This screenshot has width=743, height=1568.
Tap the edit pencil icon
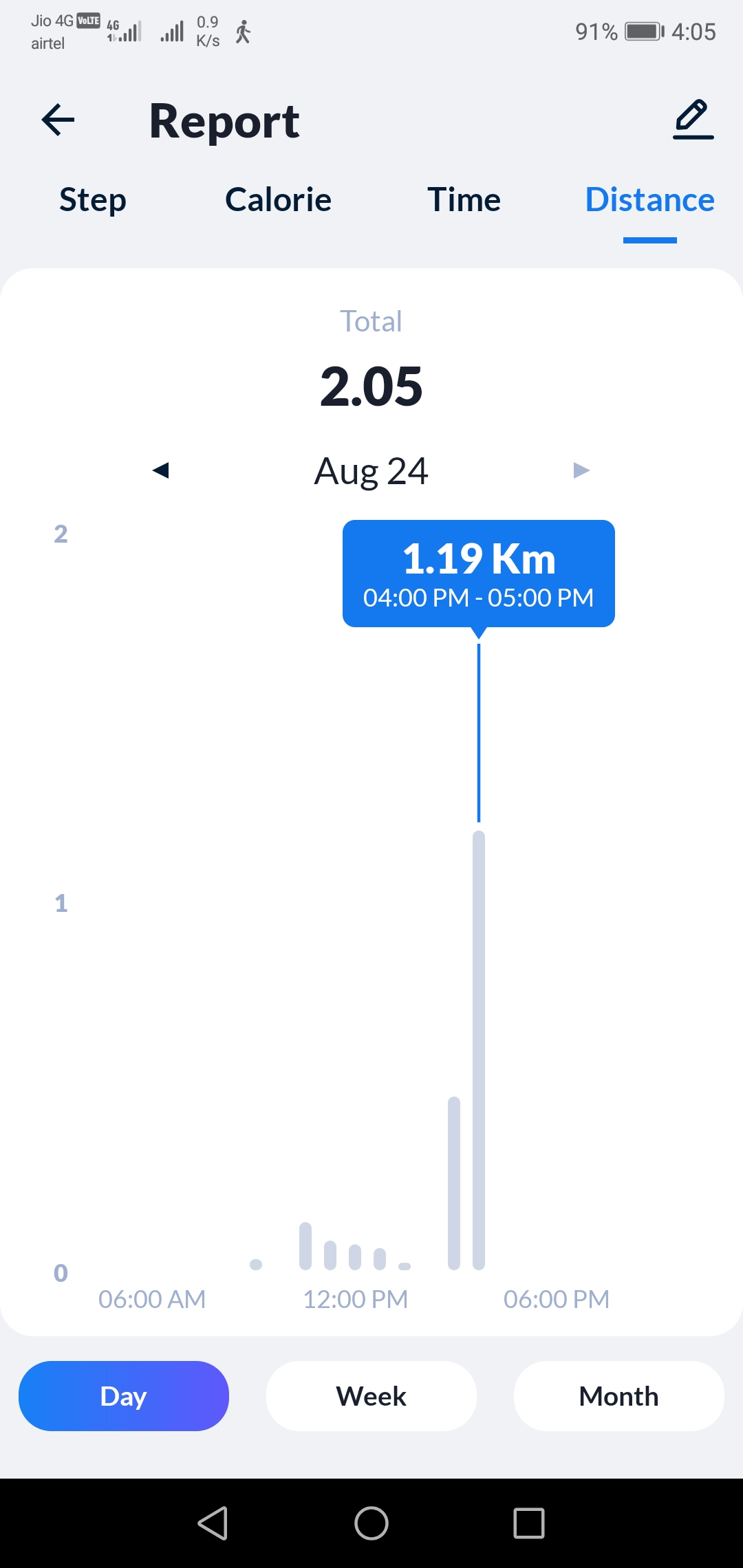pos(693,120)
